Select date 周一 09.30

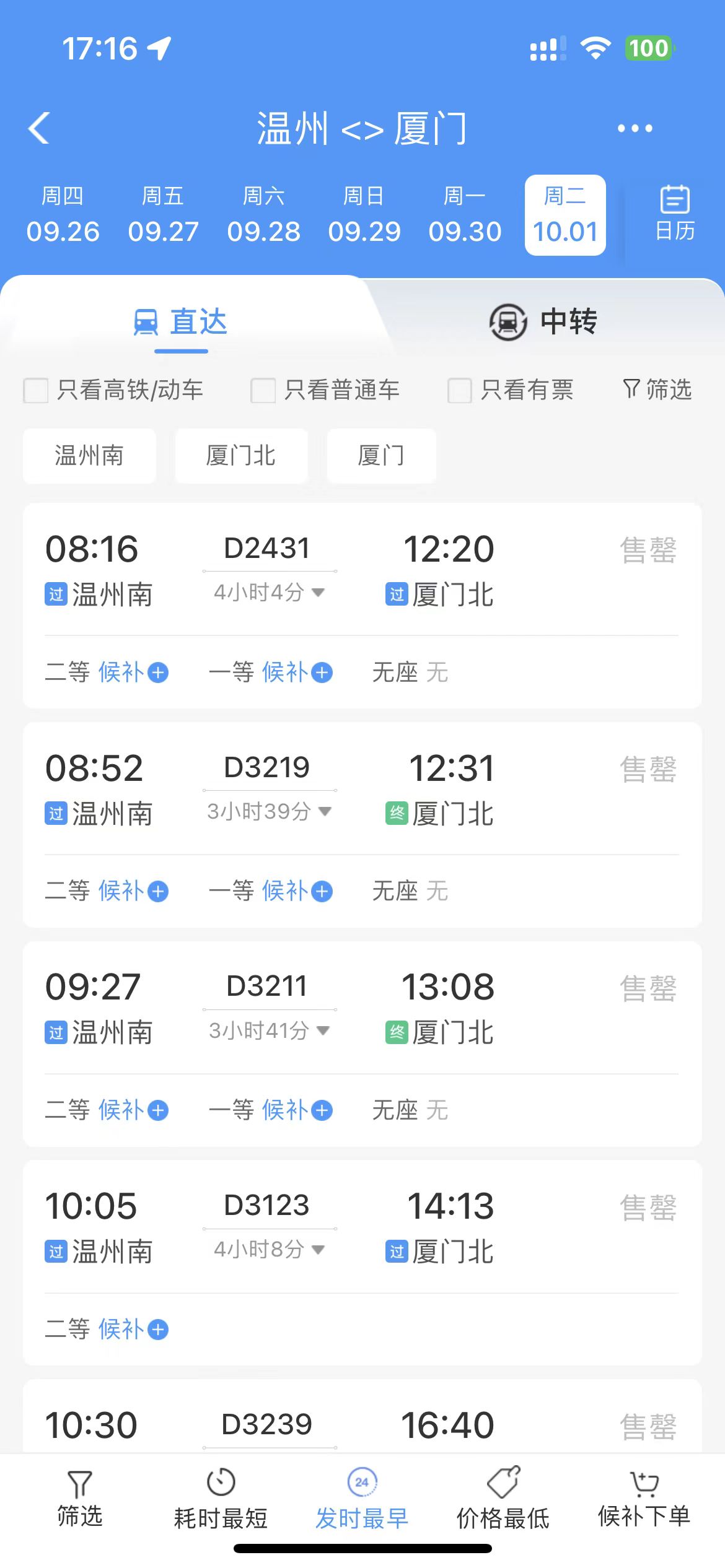point(465,214)
